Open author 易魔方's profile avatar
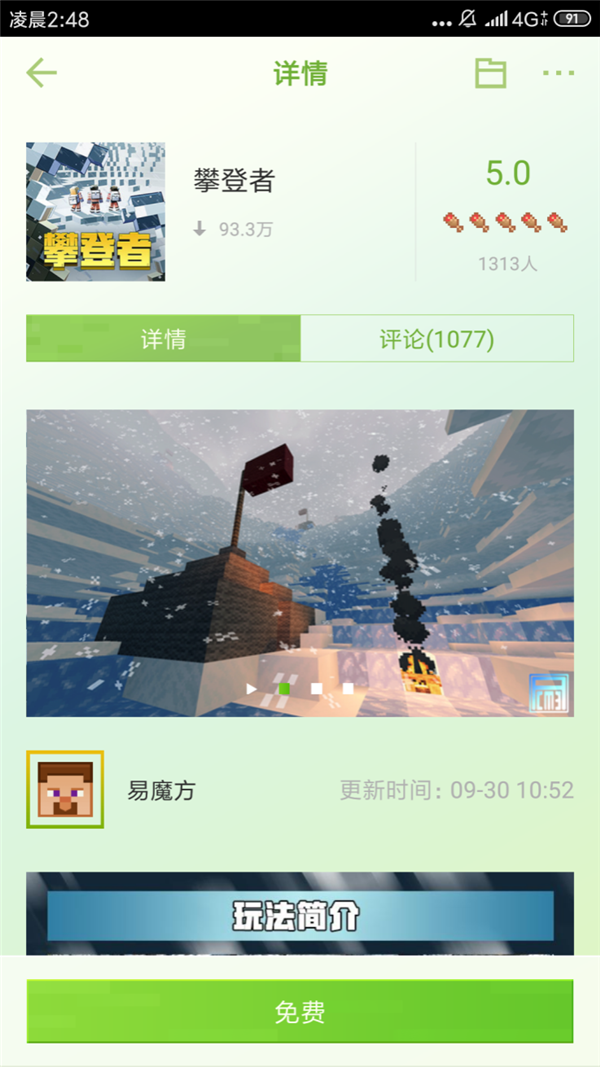 point(65,789)
